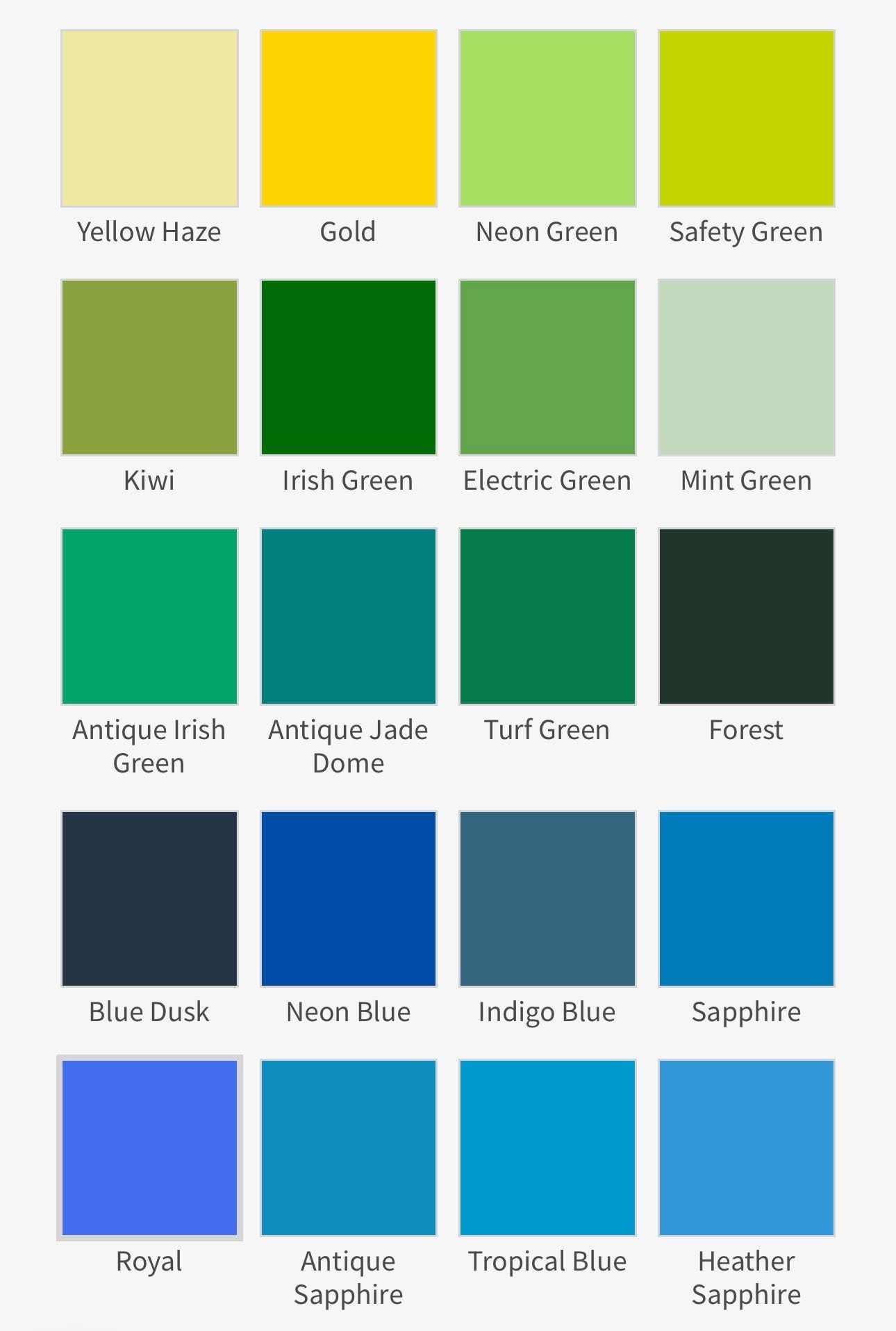Select the Royal color swatch
This screenshot has width=896, height=1331.
[149, 1148]
